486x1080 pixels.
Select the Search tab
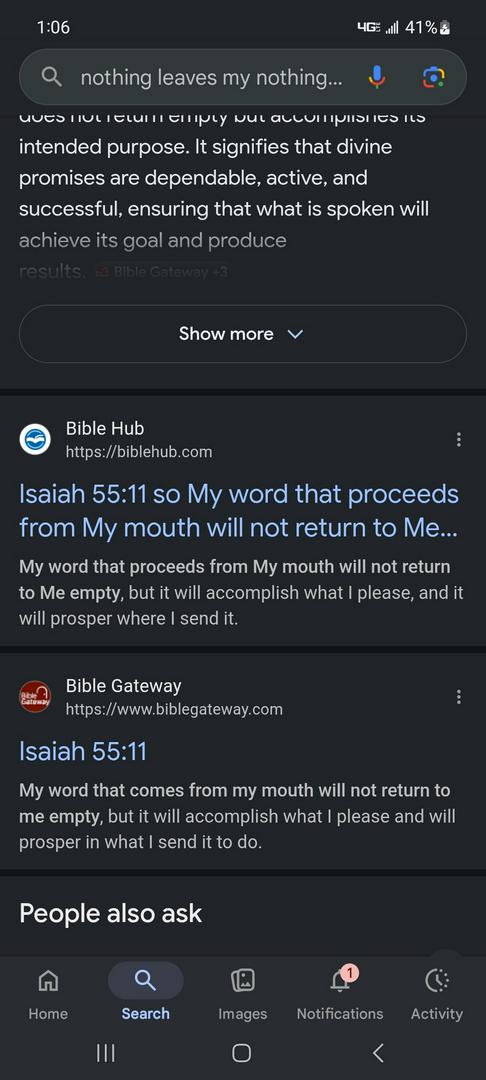point(145,993)
